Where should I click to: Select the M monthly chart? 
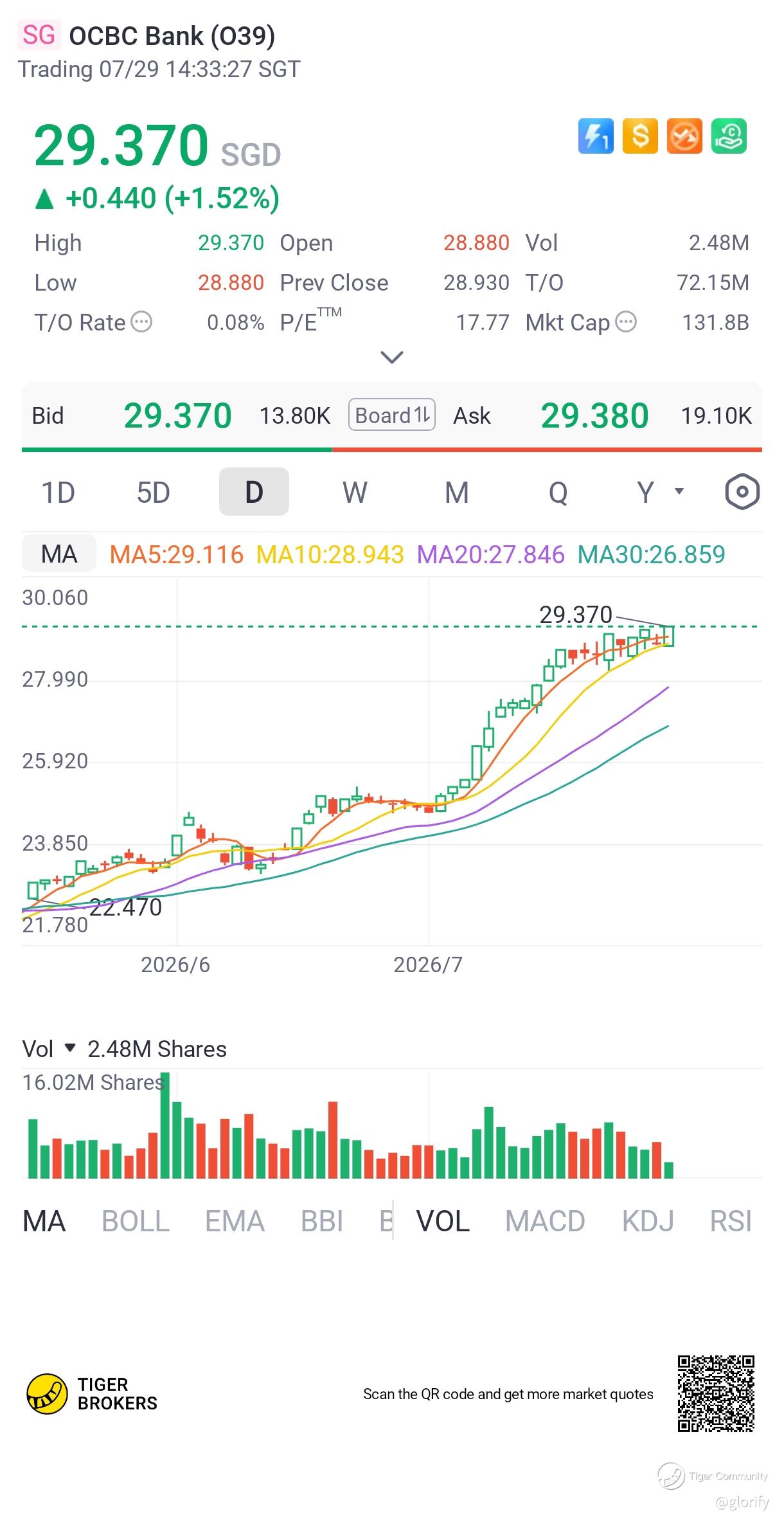click(x=456, y=493)
